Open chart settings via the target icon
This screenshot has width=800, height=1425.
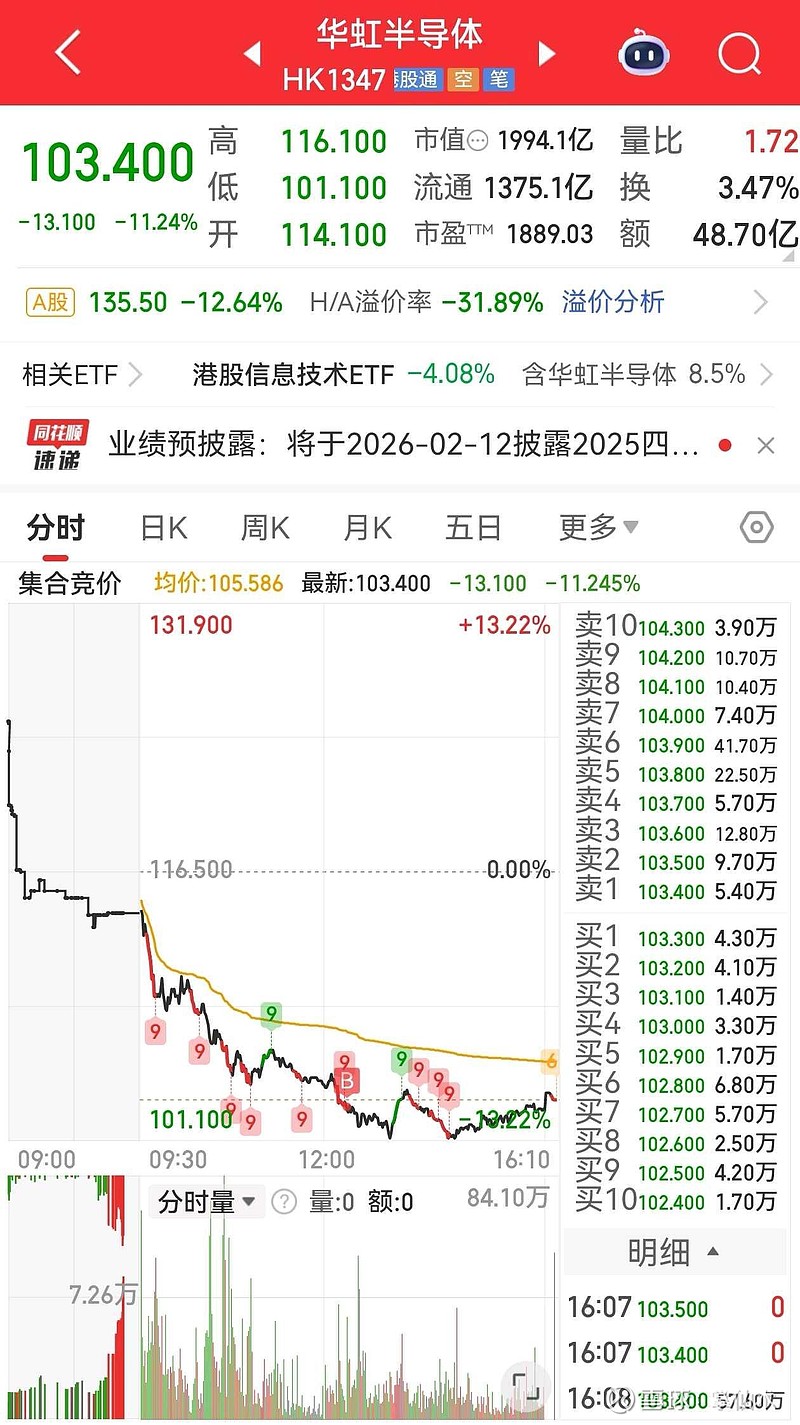pos(756,527)
